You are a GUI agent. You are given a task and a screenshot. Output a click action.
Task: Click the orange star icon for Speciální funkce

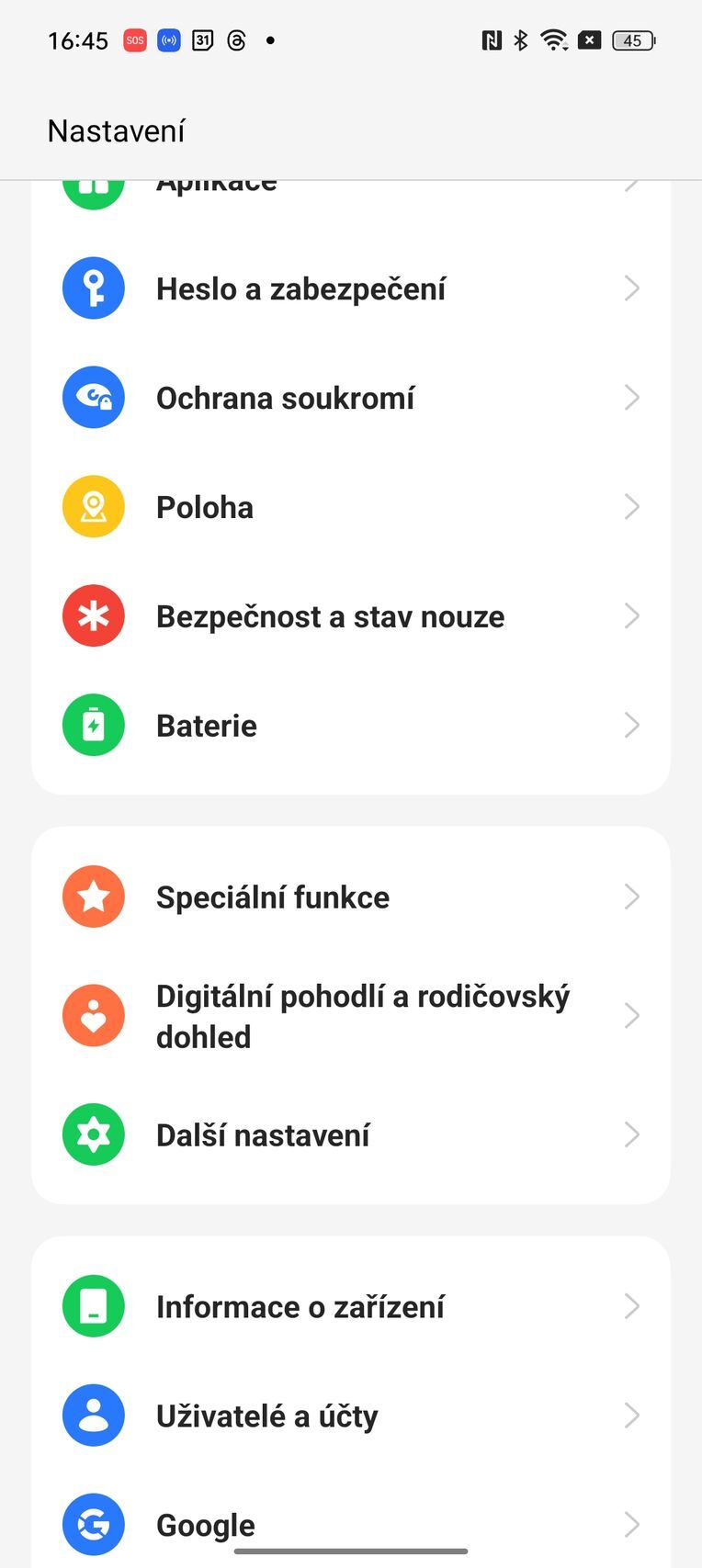(93, 896)
